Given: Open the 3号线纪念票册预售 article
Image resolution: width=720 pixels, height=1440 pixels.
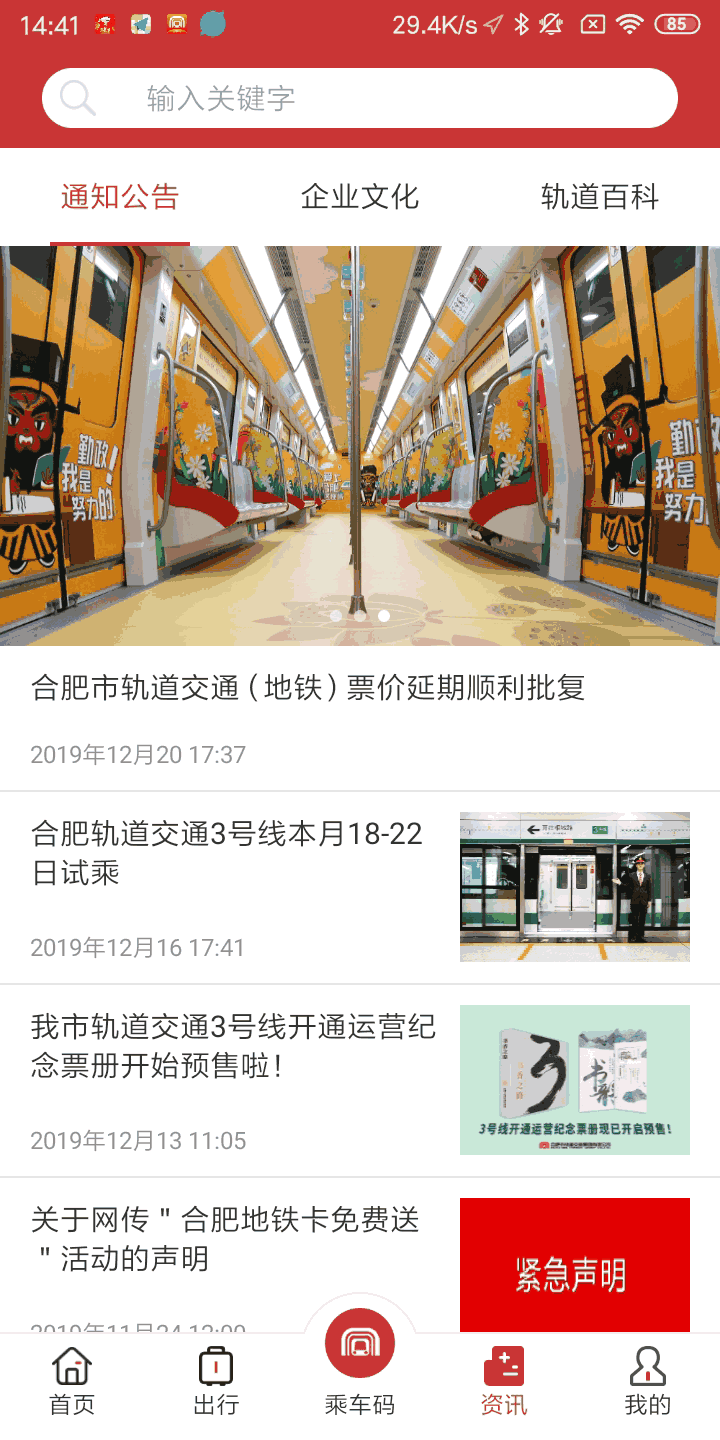Looking at the screenshot, I should 233,1046.
